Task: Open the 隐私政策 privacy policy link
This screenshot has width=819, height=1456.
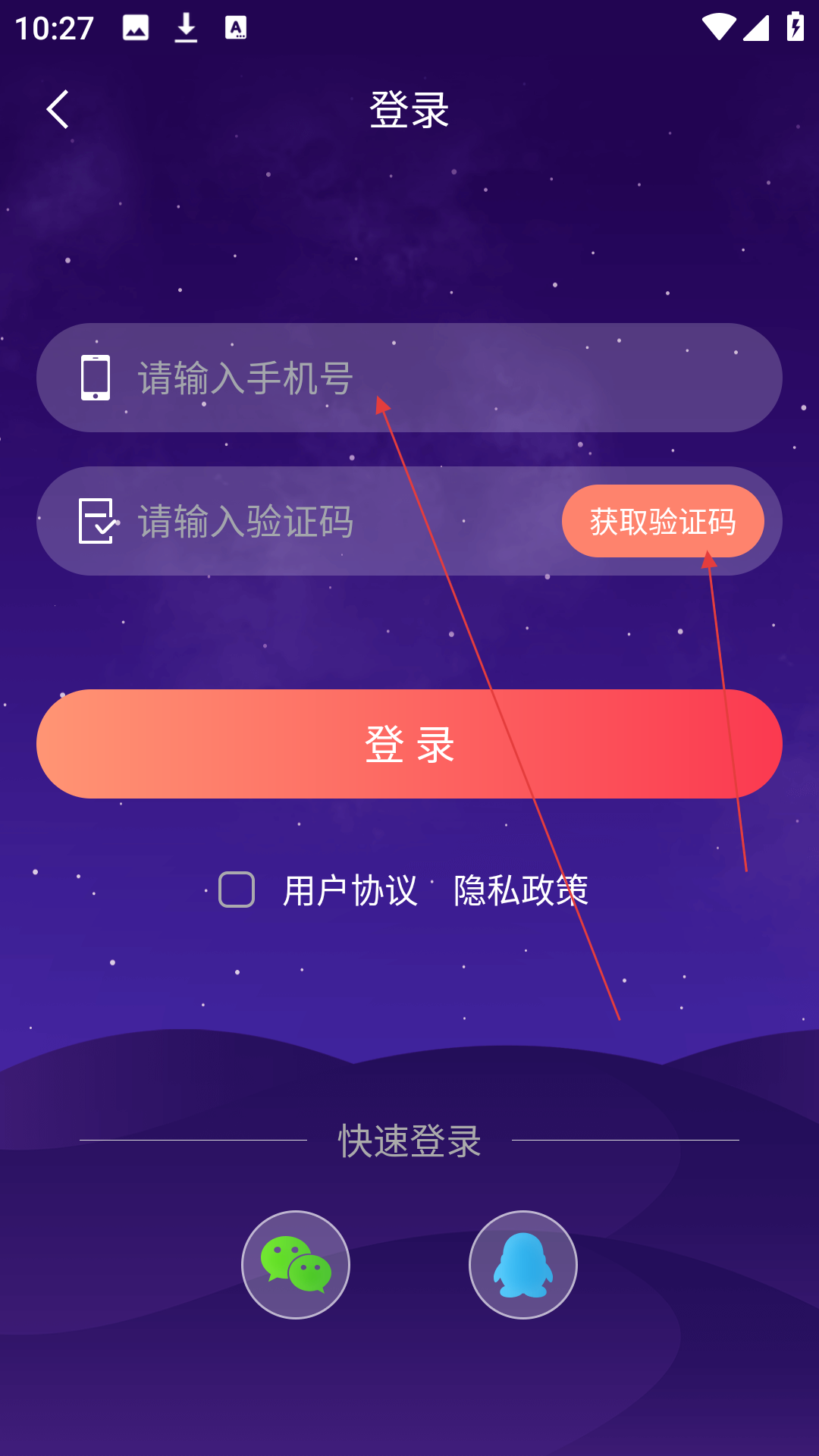Action: point(520,890)
